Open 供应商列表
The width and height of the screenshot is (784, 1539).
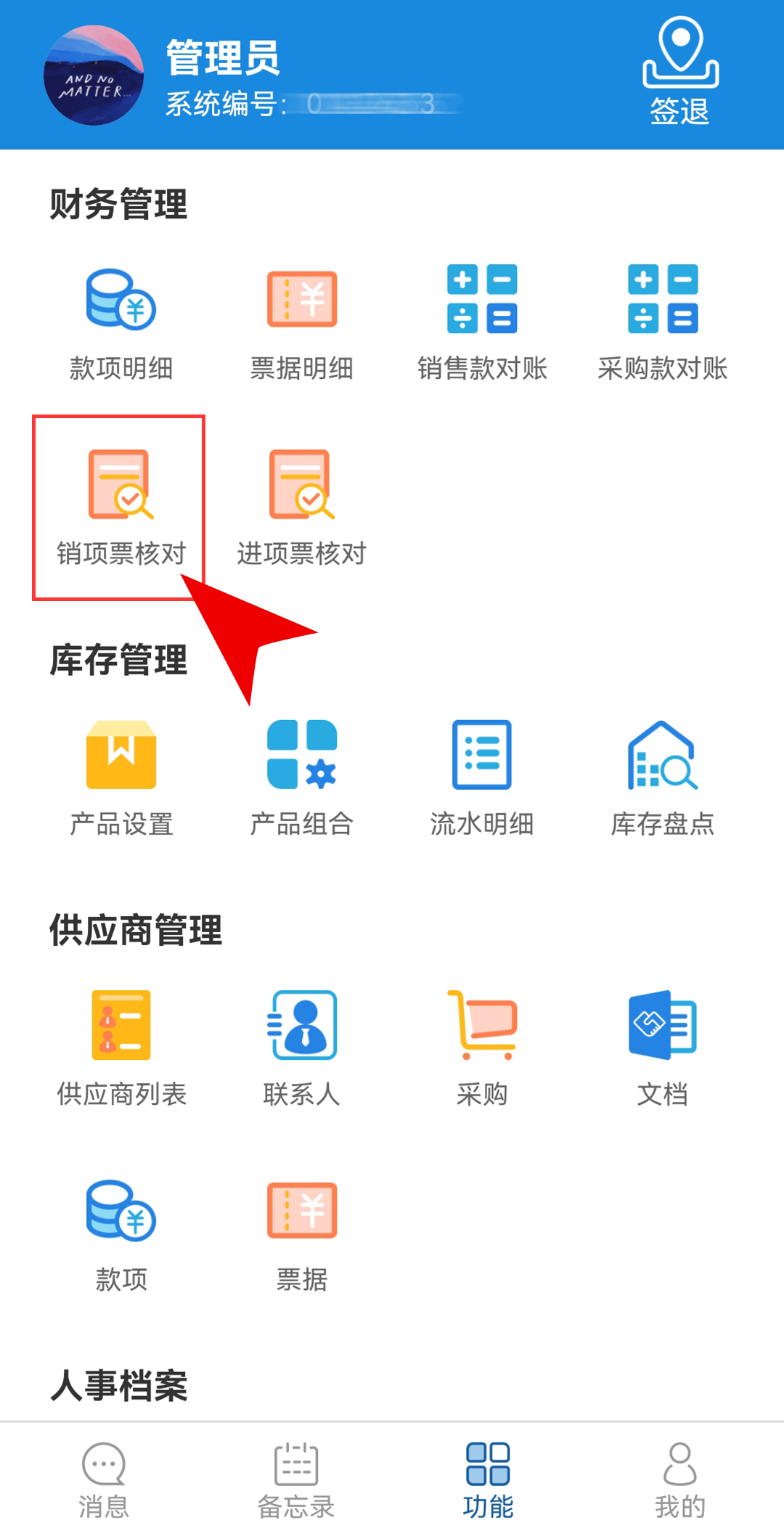121,1048
